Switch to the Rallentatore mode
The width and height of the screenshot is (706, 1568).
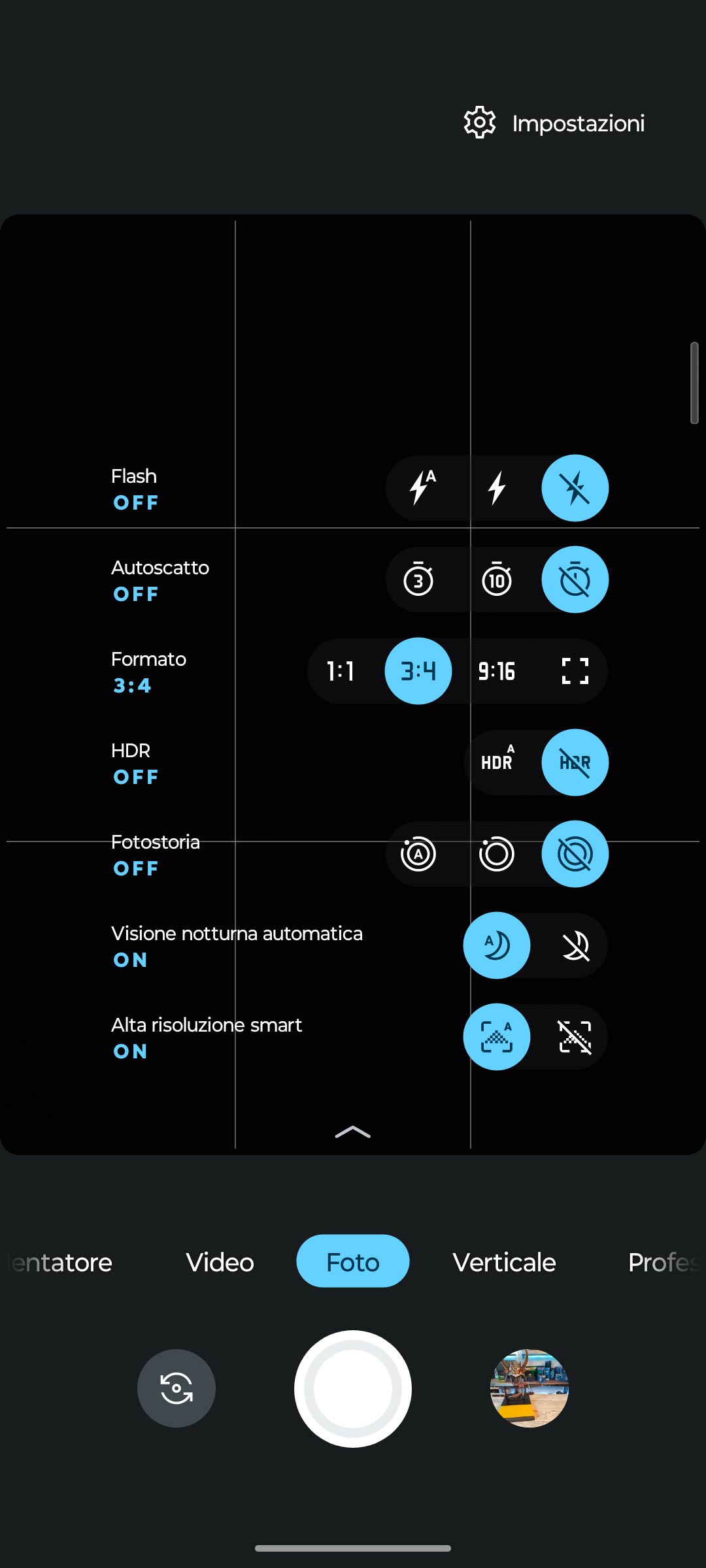[58, 1262]
